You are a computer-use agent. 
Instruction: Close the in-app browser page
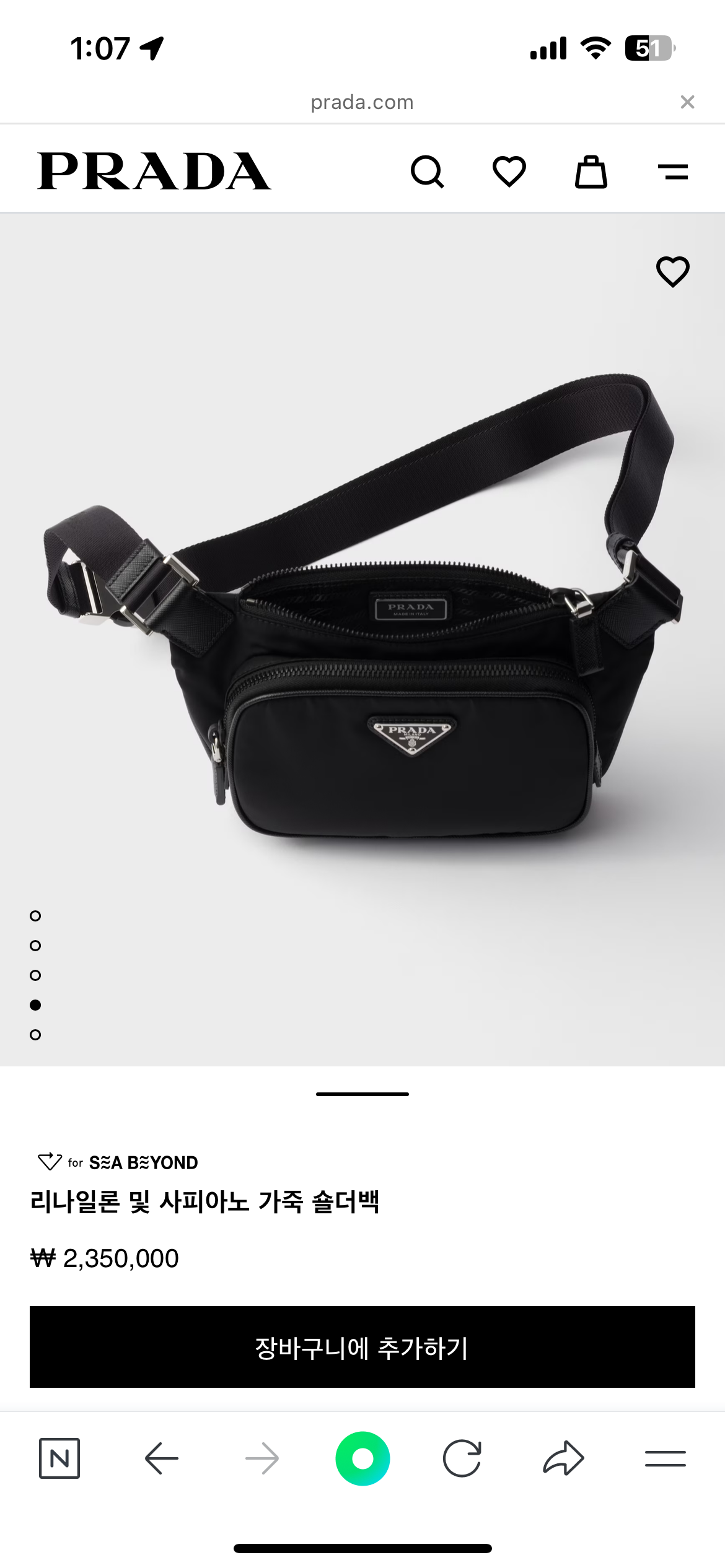tap(687, 102)
